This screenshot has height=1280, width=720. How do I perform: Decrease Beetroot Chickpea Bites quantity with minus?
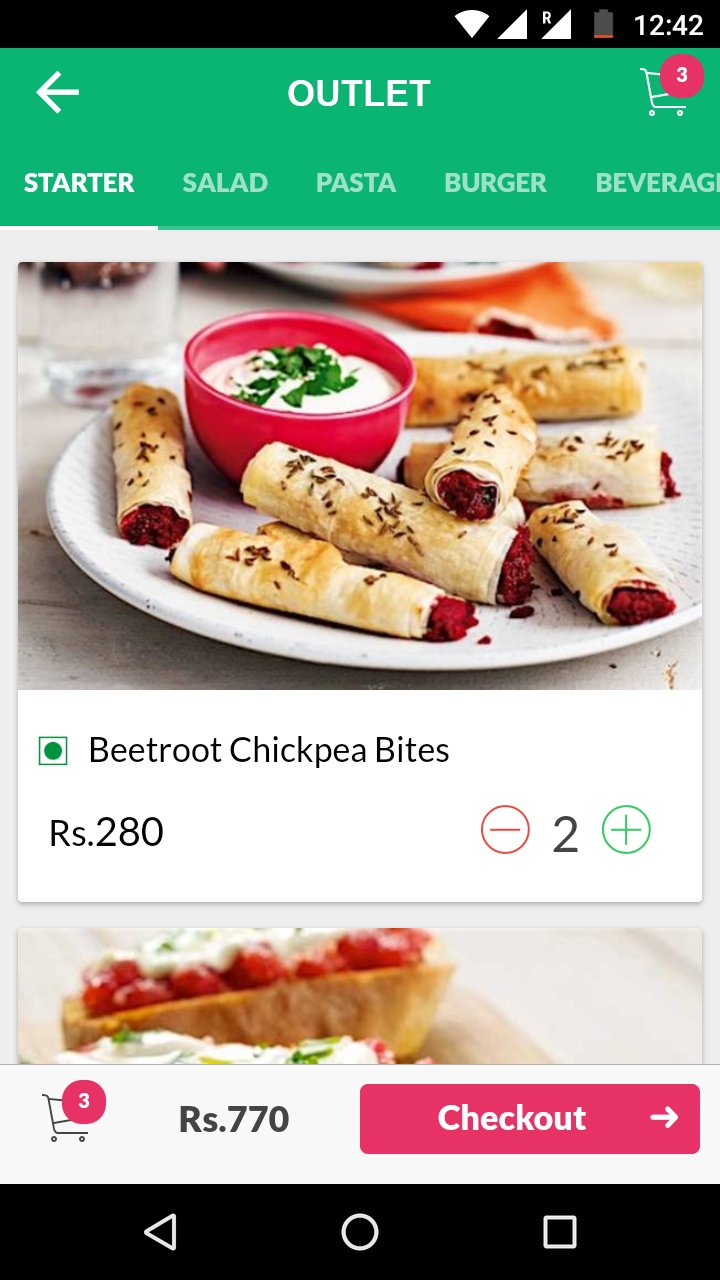(505, 830)
